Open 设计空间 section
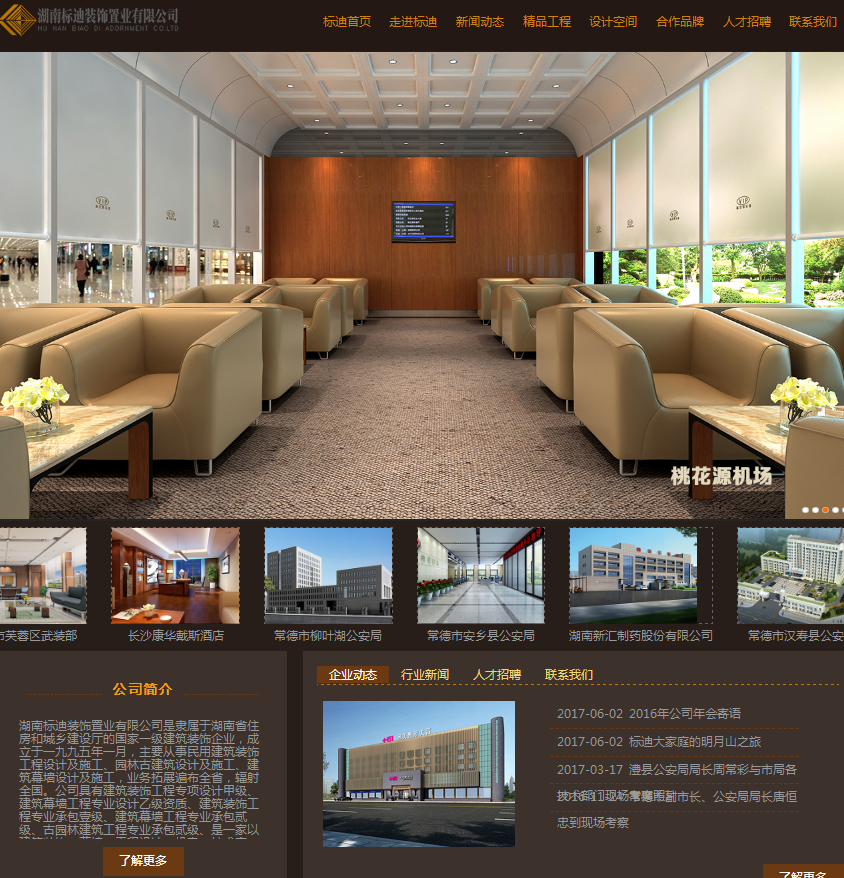The image size is (844, 878). point(613,22)
